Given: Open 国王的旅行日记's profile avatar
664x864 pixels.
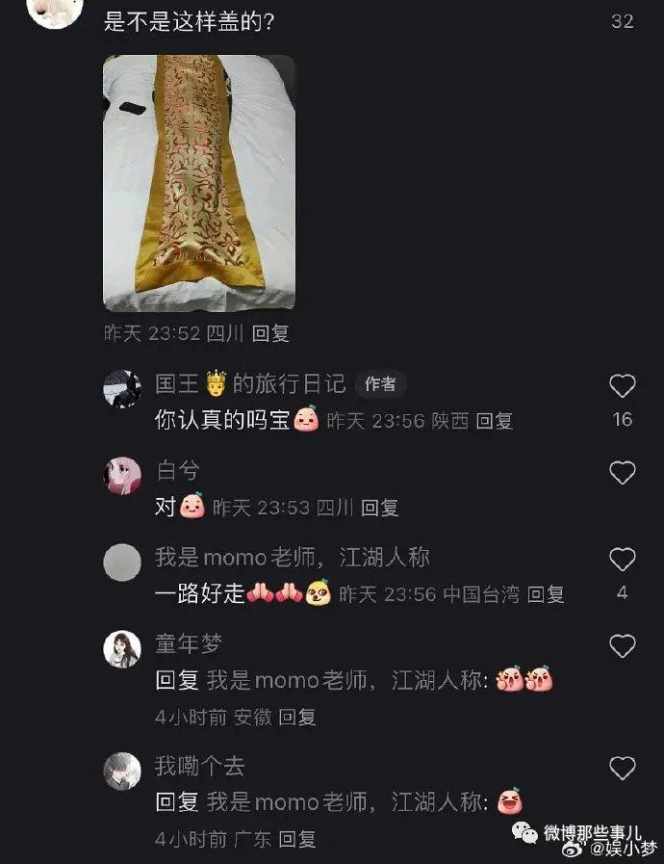Looking at the screenshot, I should point(122,389).
